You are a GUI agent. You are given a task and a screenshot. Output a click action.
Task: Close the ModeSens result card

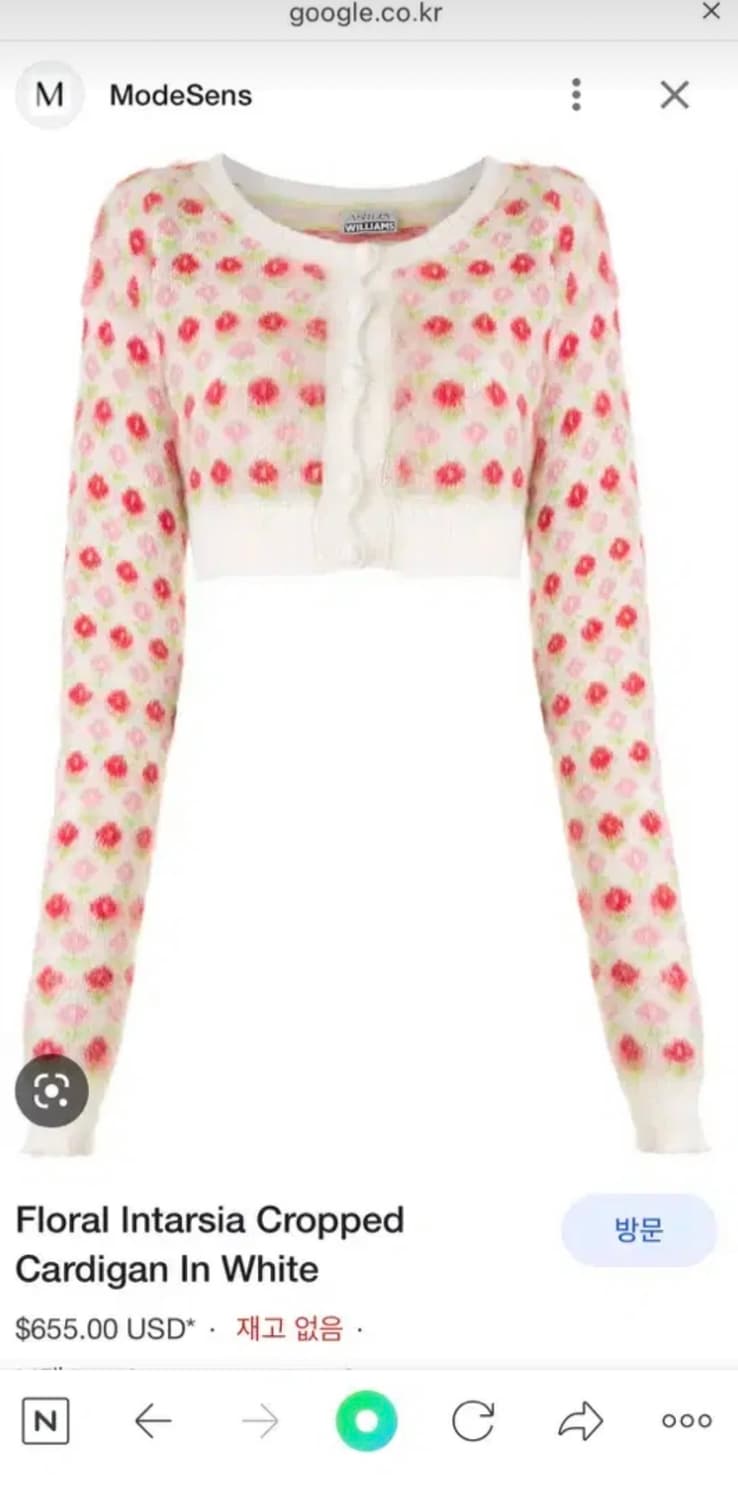click(x=674, y=94)
